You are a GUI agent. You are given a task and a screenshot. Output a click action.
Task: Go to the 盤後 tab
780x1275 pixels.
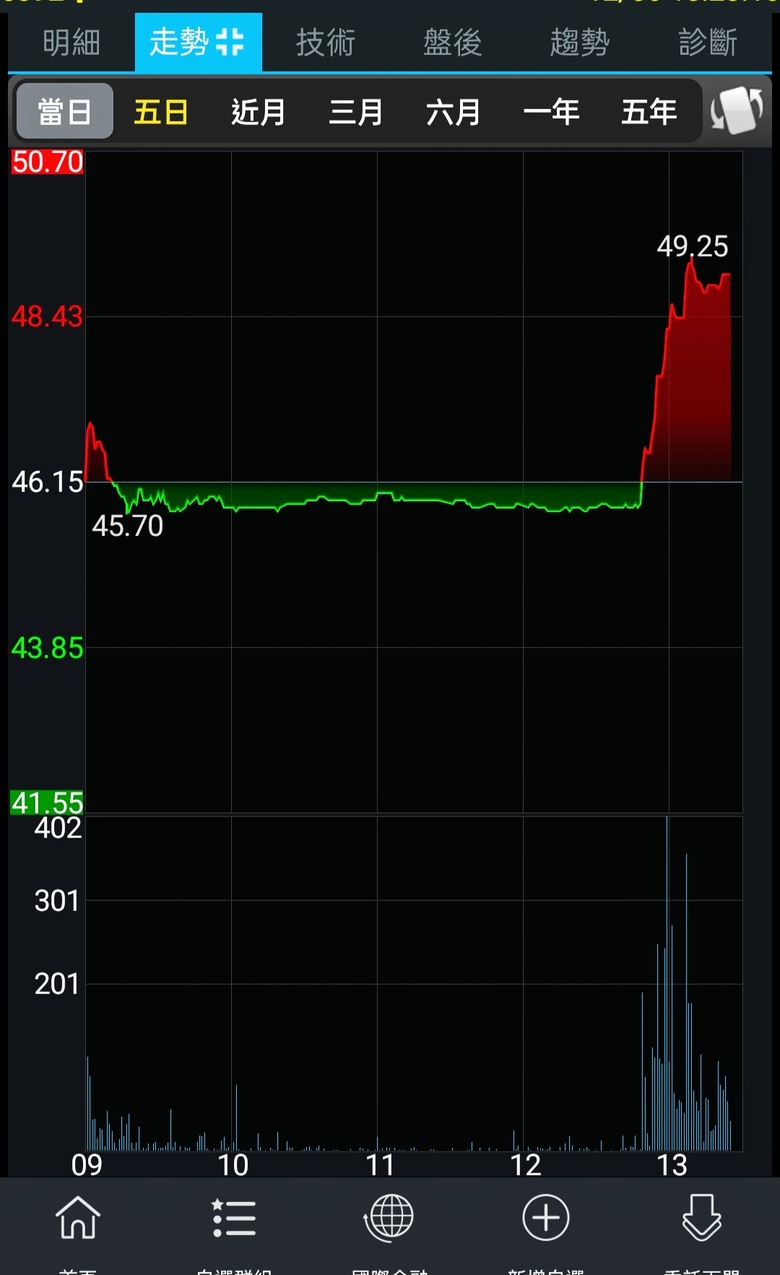(452, 43)
